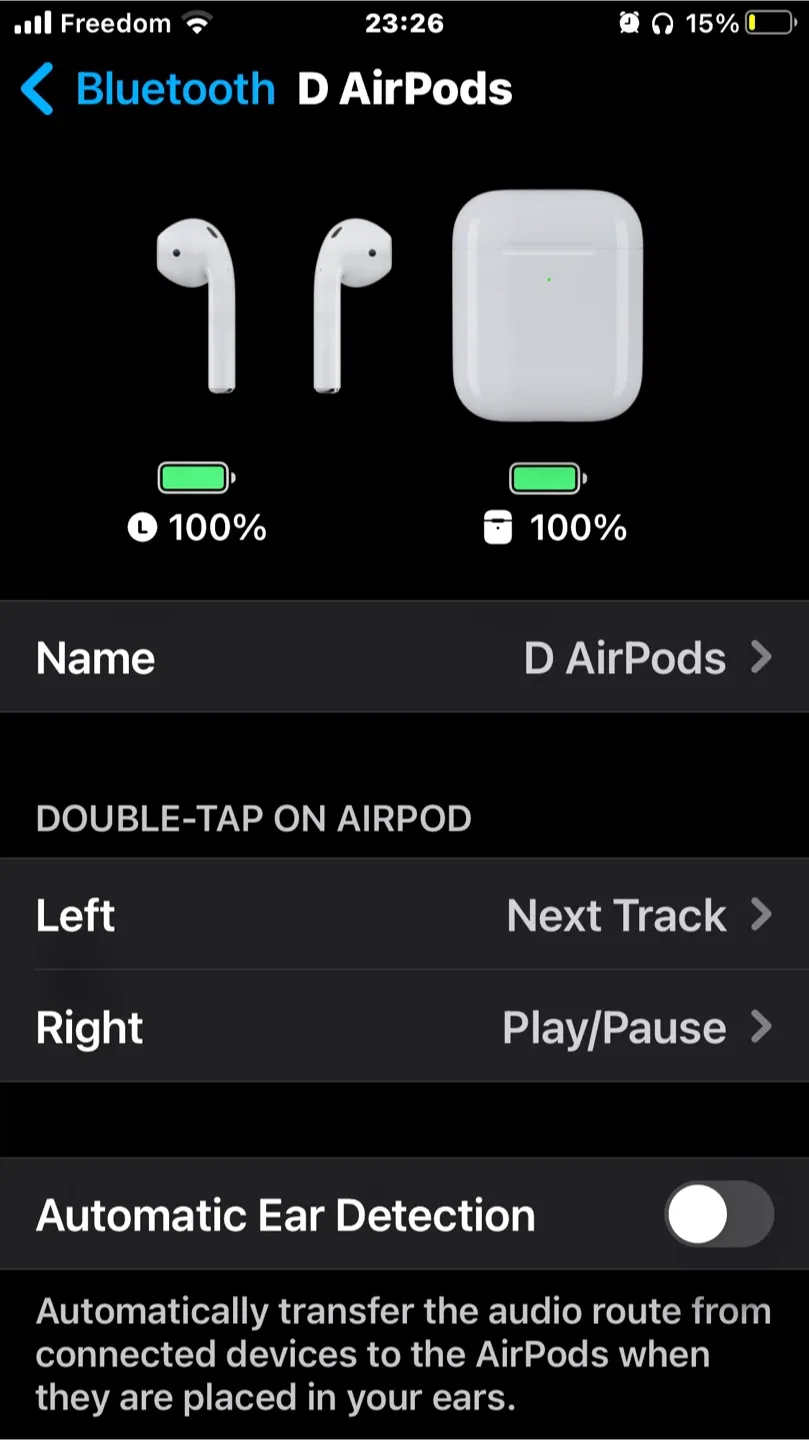
Task: Tap the charging case icon beside case battery
Action: [499, 527]
